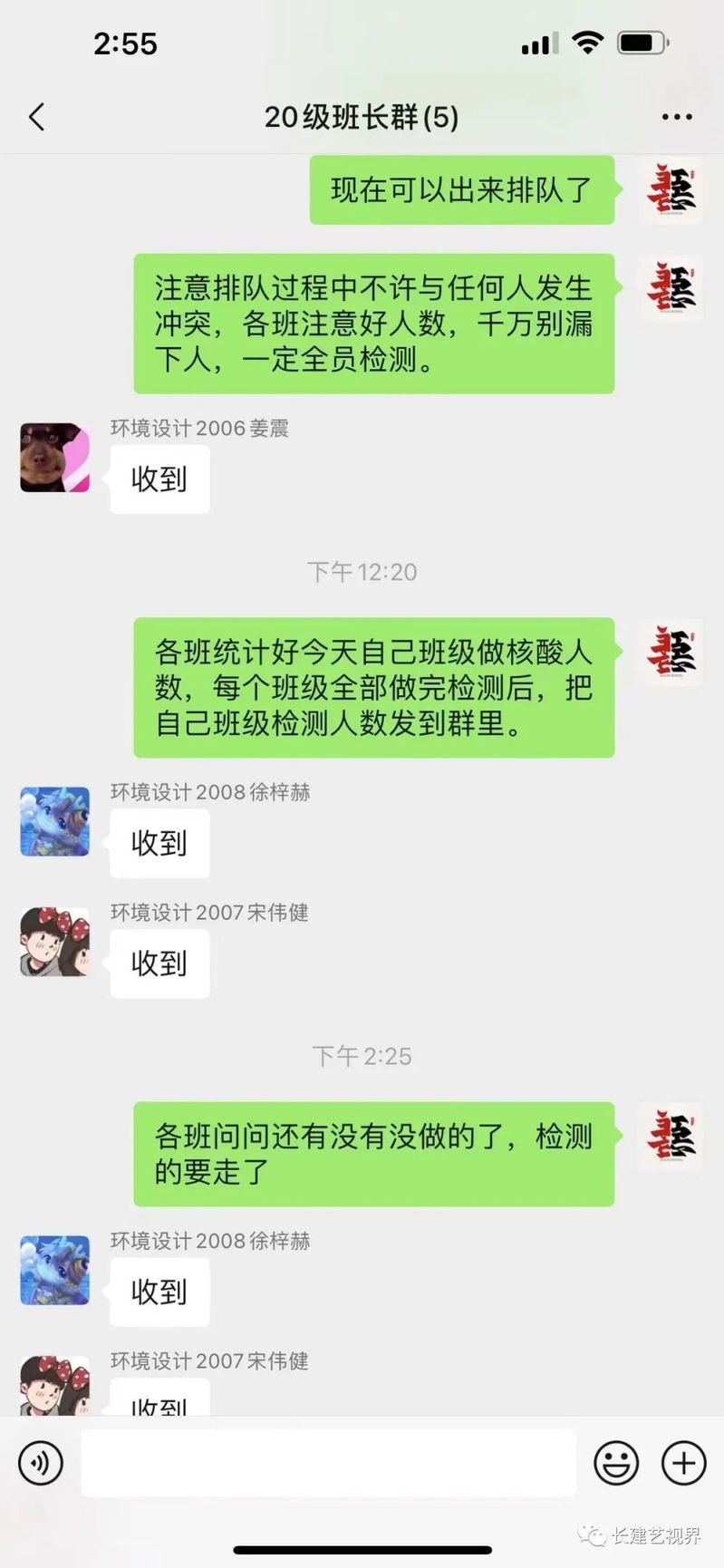Go back from the 20级班长群 chat
724x1568 pixels.
tap(37, 117)
